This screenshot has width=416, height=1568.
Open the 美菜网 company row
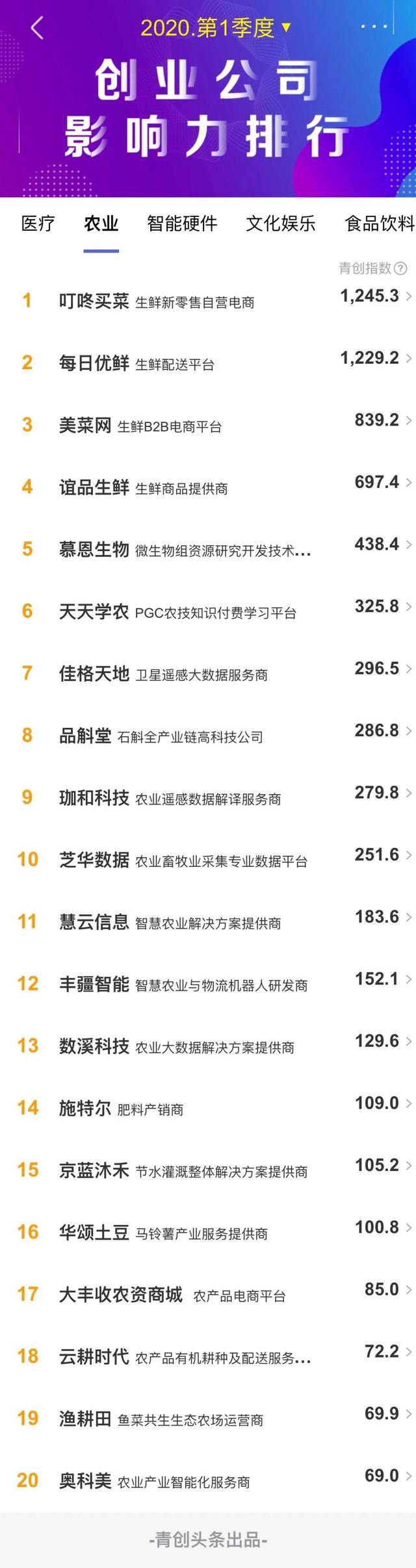tap(208, 425)
